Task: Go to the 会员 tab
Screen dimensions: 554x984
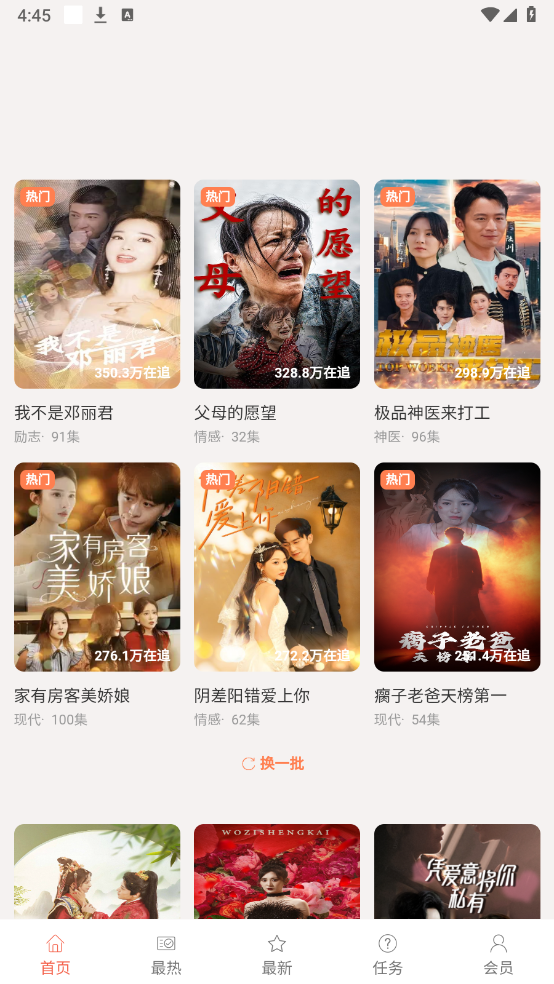Action: click(x=499, y=955)
